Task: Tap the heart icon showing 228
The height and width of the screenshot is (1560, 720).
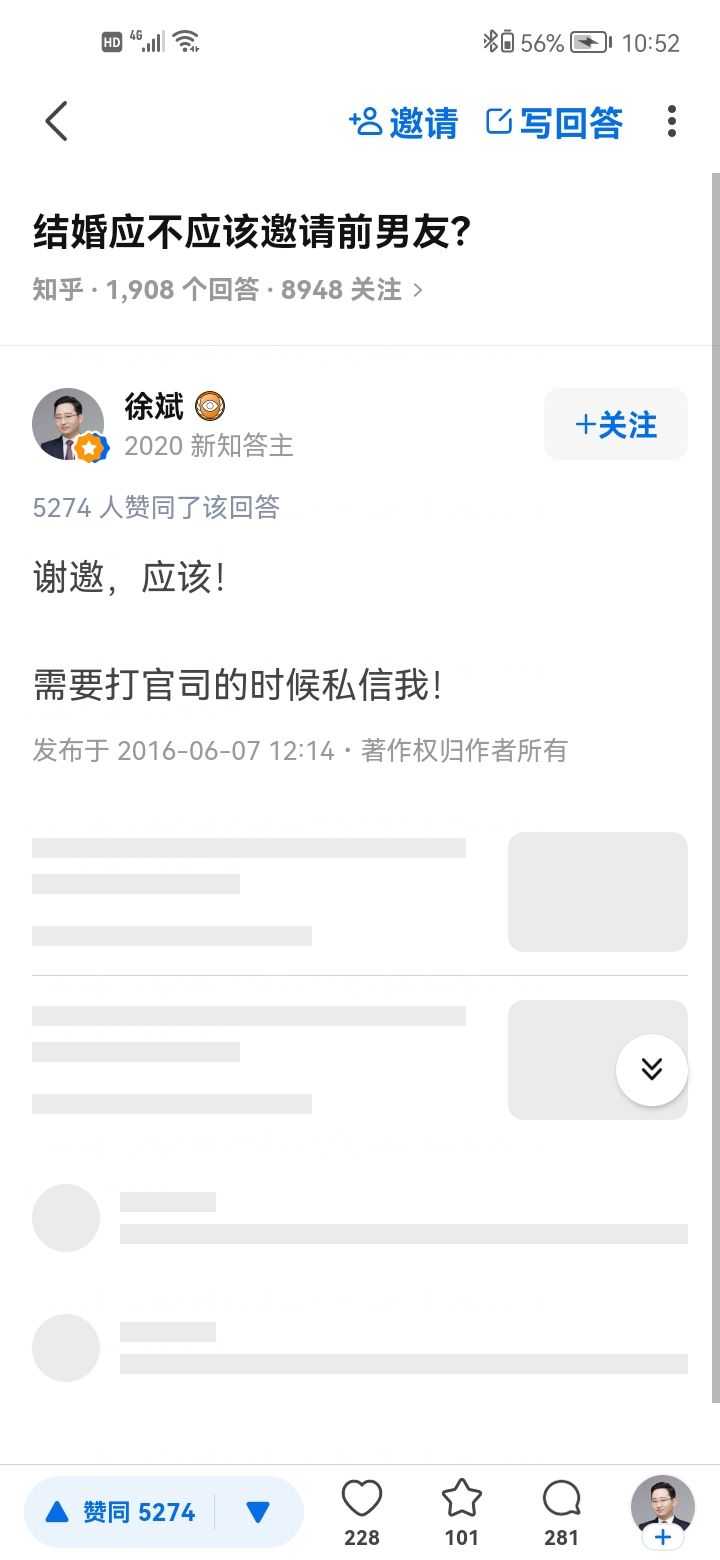Action: [362, 1500]
